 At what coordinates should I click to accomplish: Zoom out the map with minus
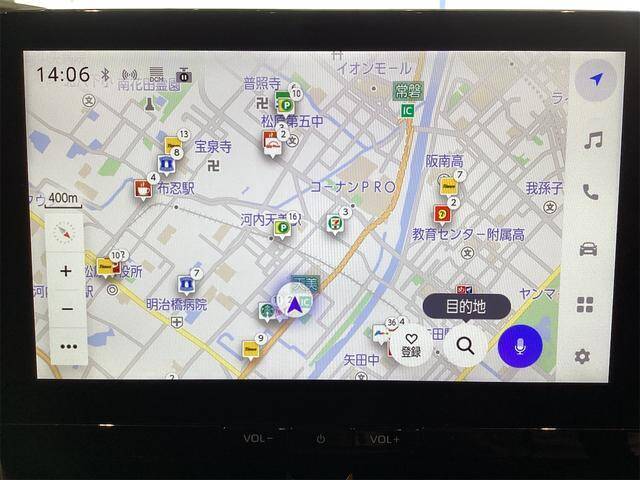coord(67,309)
